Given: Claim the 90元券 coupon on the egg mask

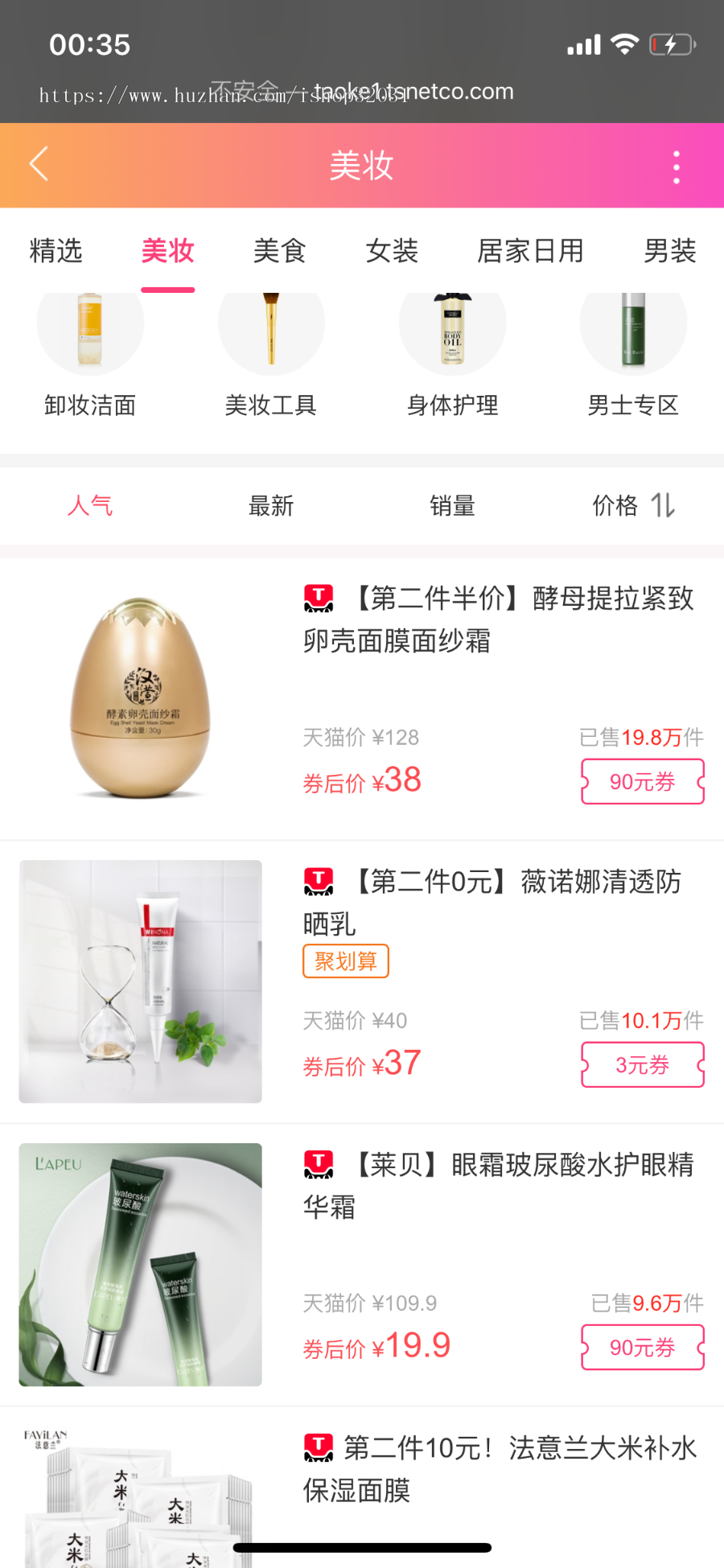Looking at the screenshot, I should pyautogui.click(x=641, y=781).
